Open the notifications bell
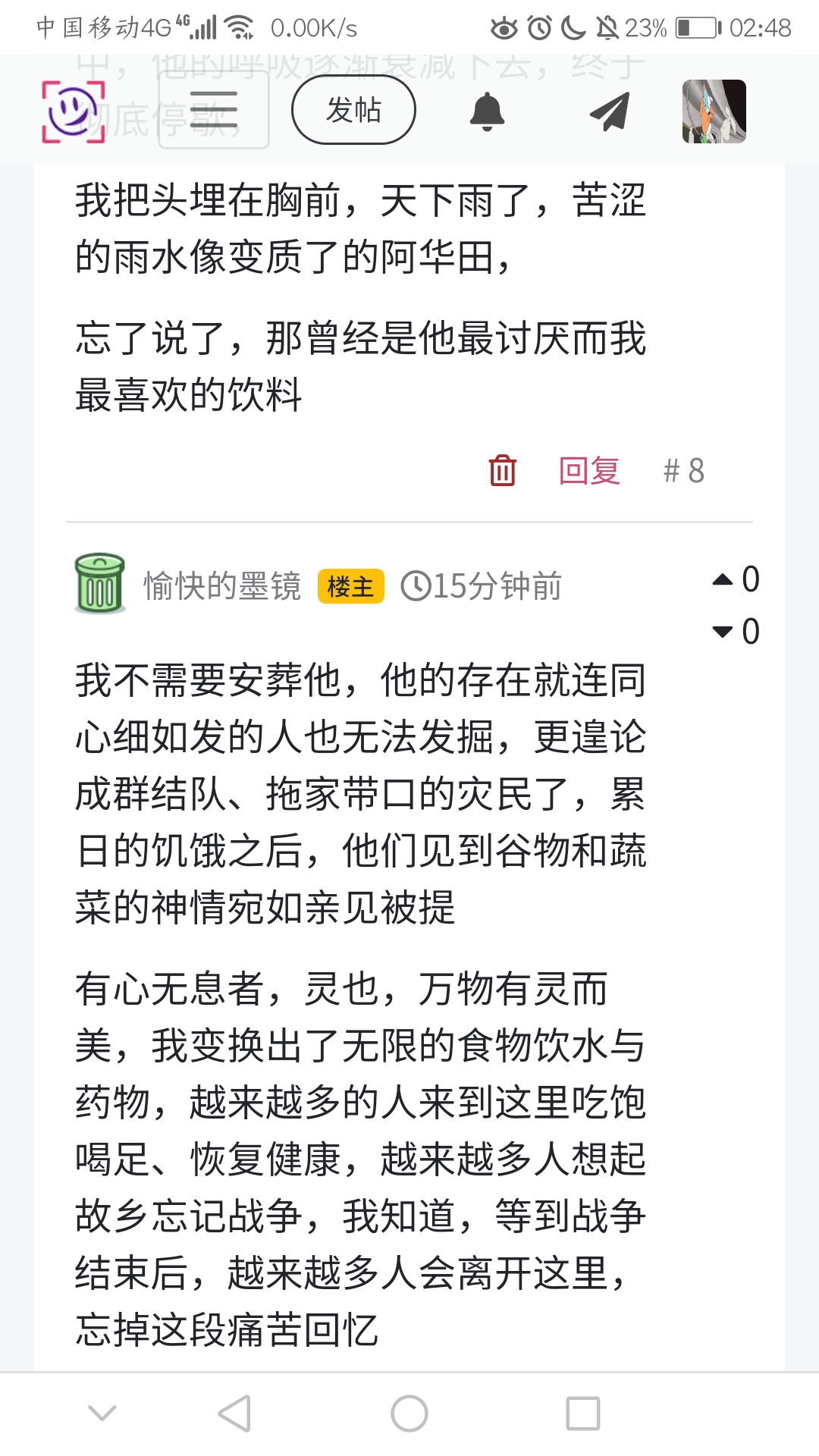Viewport: 819px width, 1456px height. pos(487,111)
